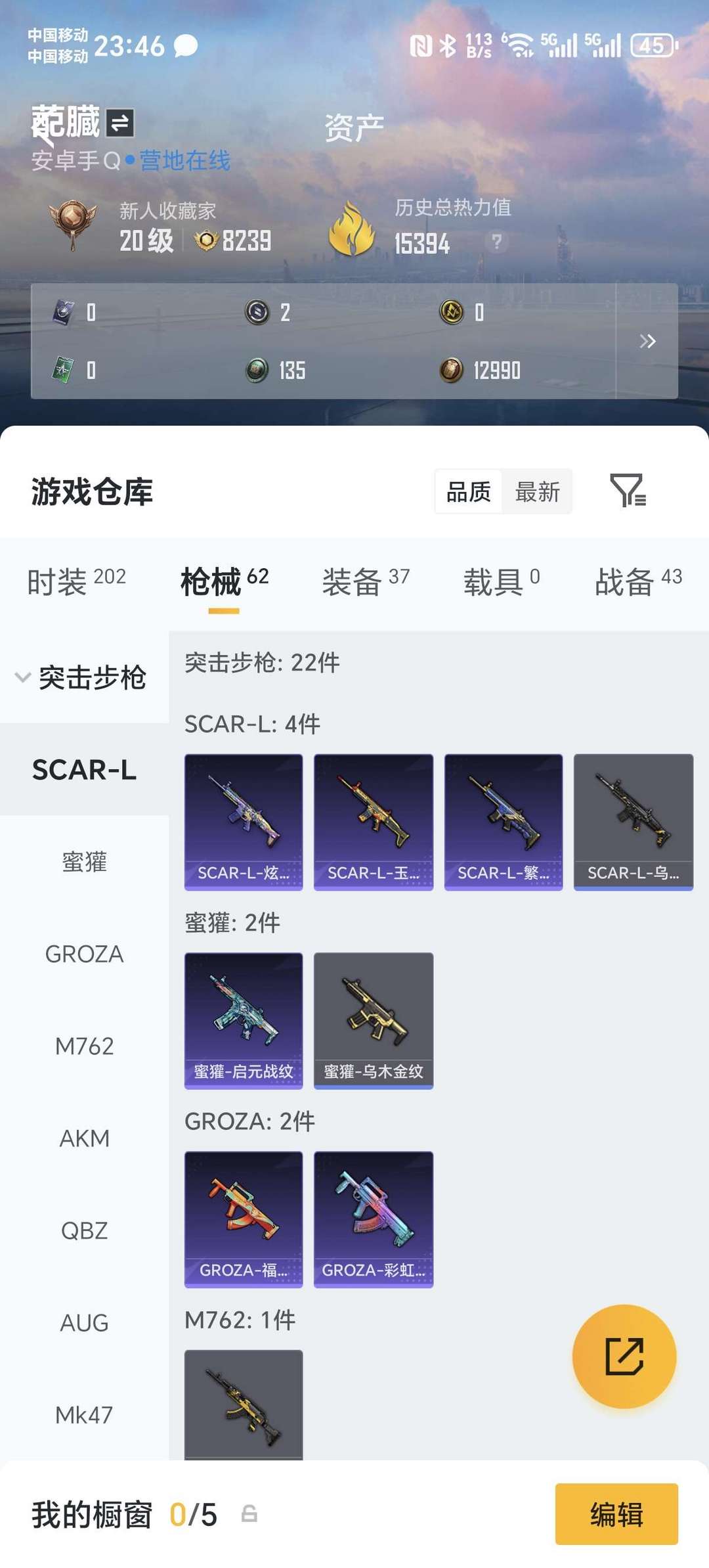Sort warehouse by 品质

click(469, 491)
